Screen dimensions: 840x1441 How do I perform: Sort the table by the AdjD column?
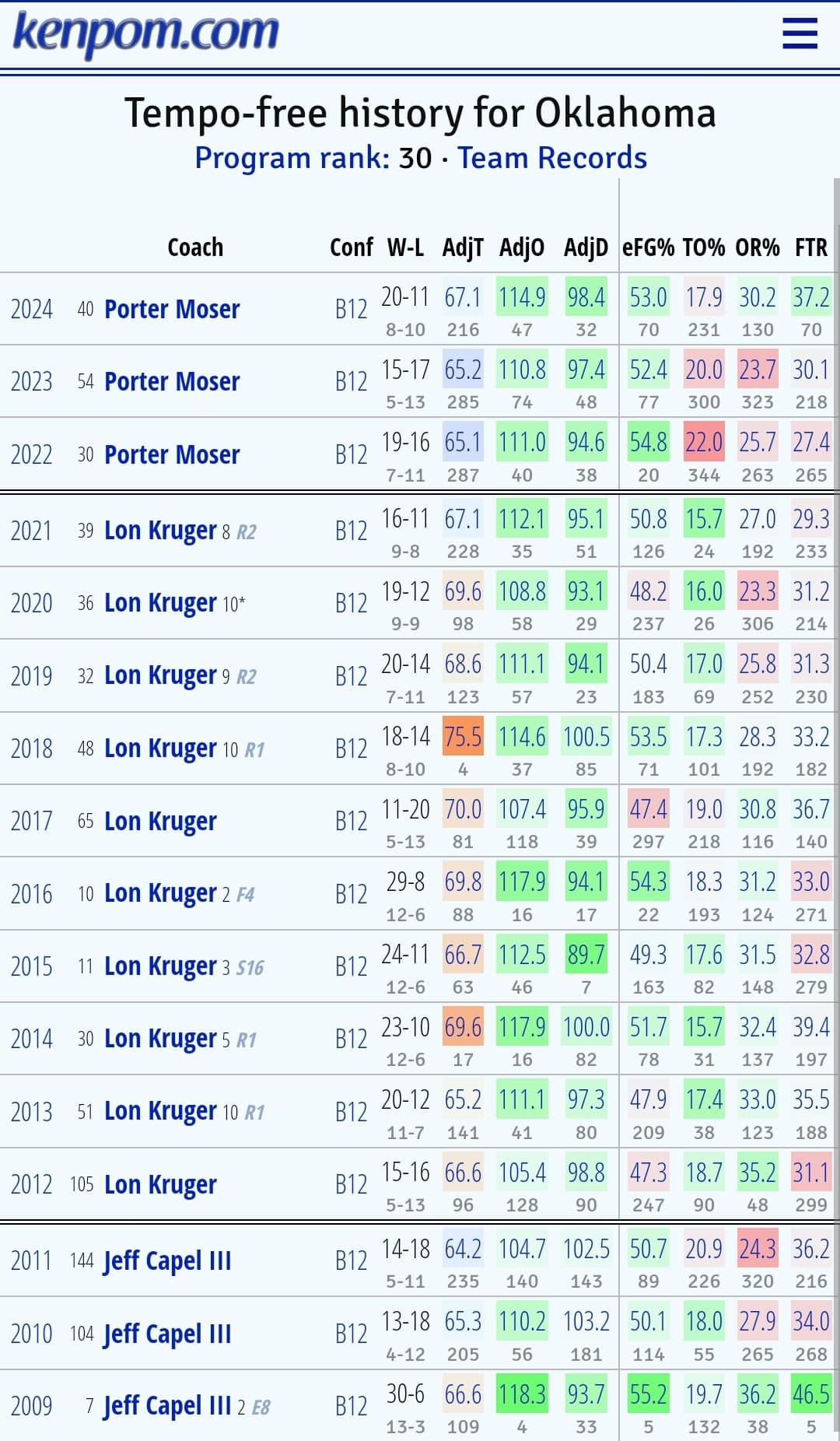[x=586, y=247]
